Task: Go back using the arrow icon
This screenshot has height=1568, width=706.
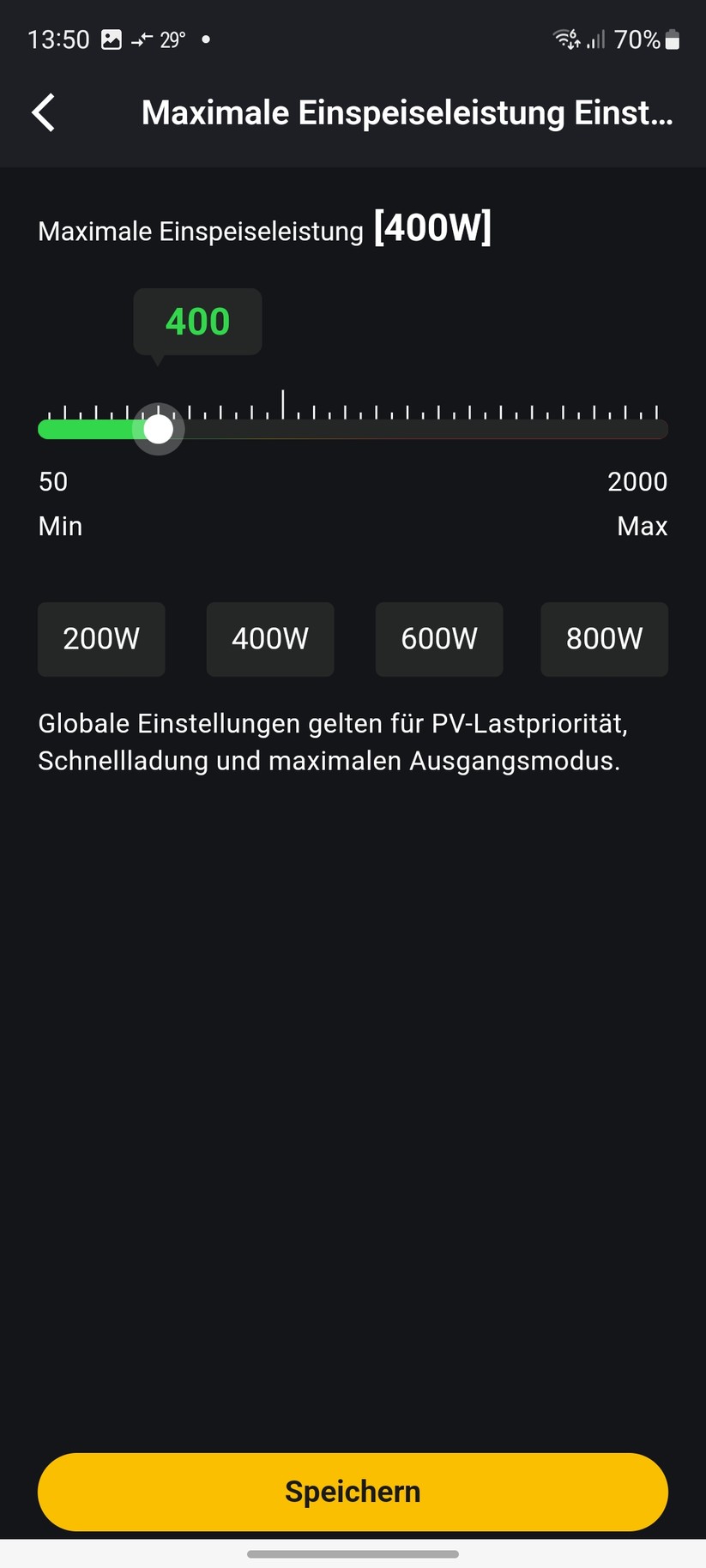Action: pyautogui.click(x=44, y=112)
